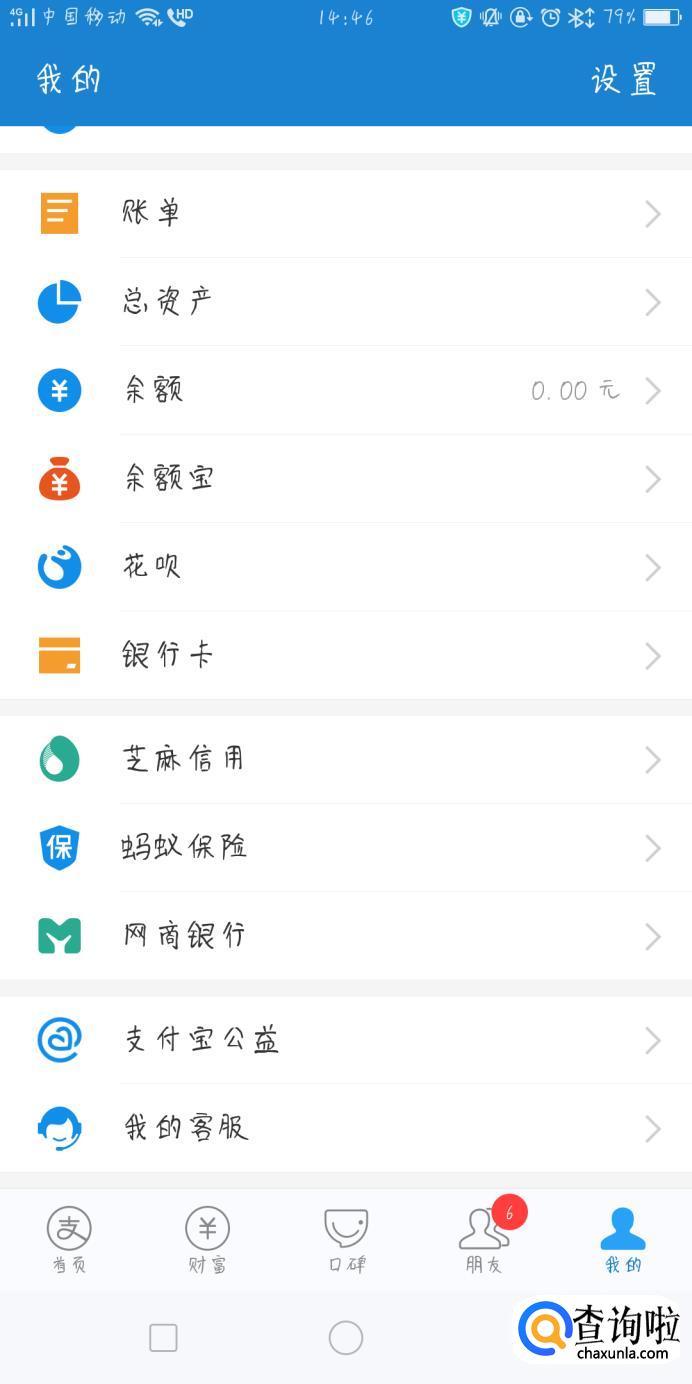Image resolution: width=692 pixels, height=1384 pixels.
Task: Tap the system home circle button
Action: coord(346,1338)
